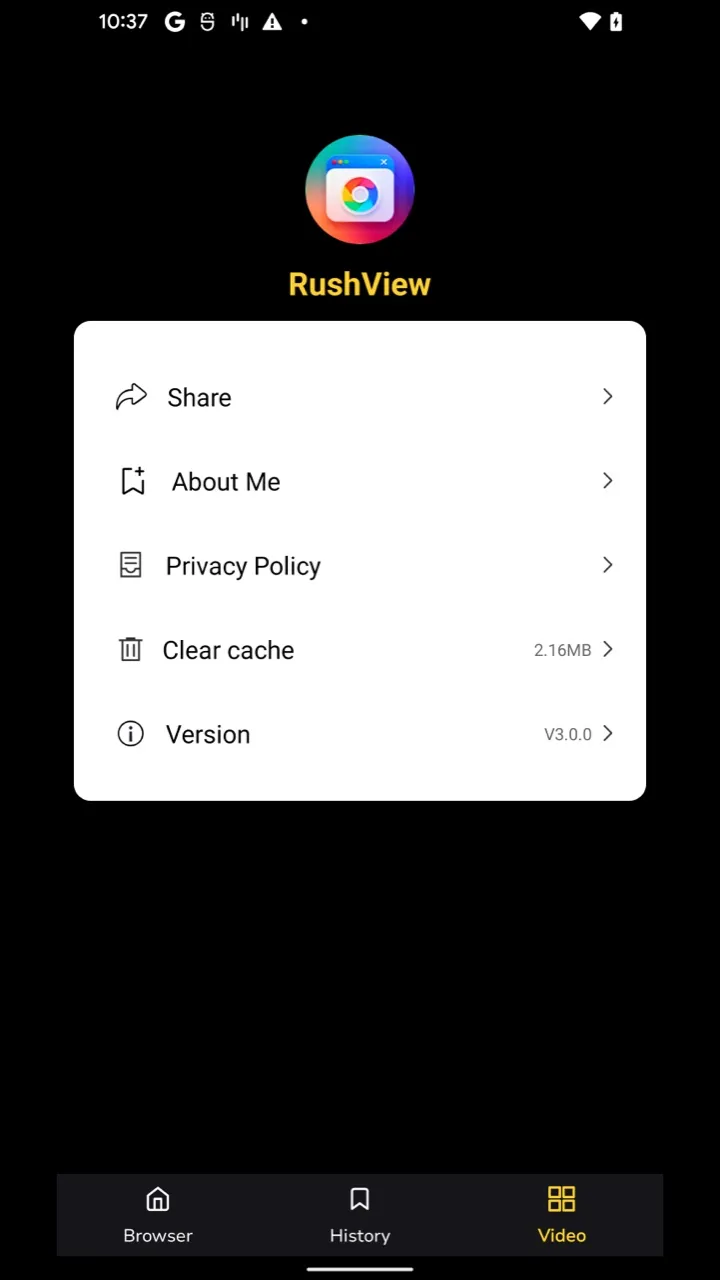This screenshot has height=1280, width=720.
Task: Click the Privacy Policy document icon
Action: tap(130, 565)
